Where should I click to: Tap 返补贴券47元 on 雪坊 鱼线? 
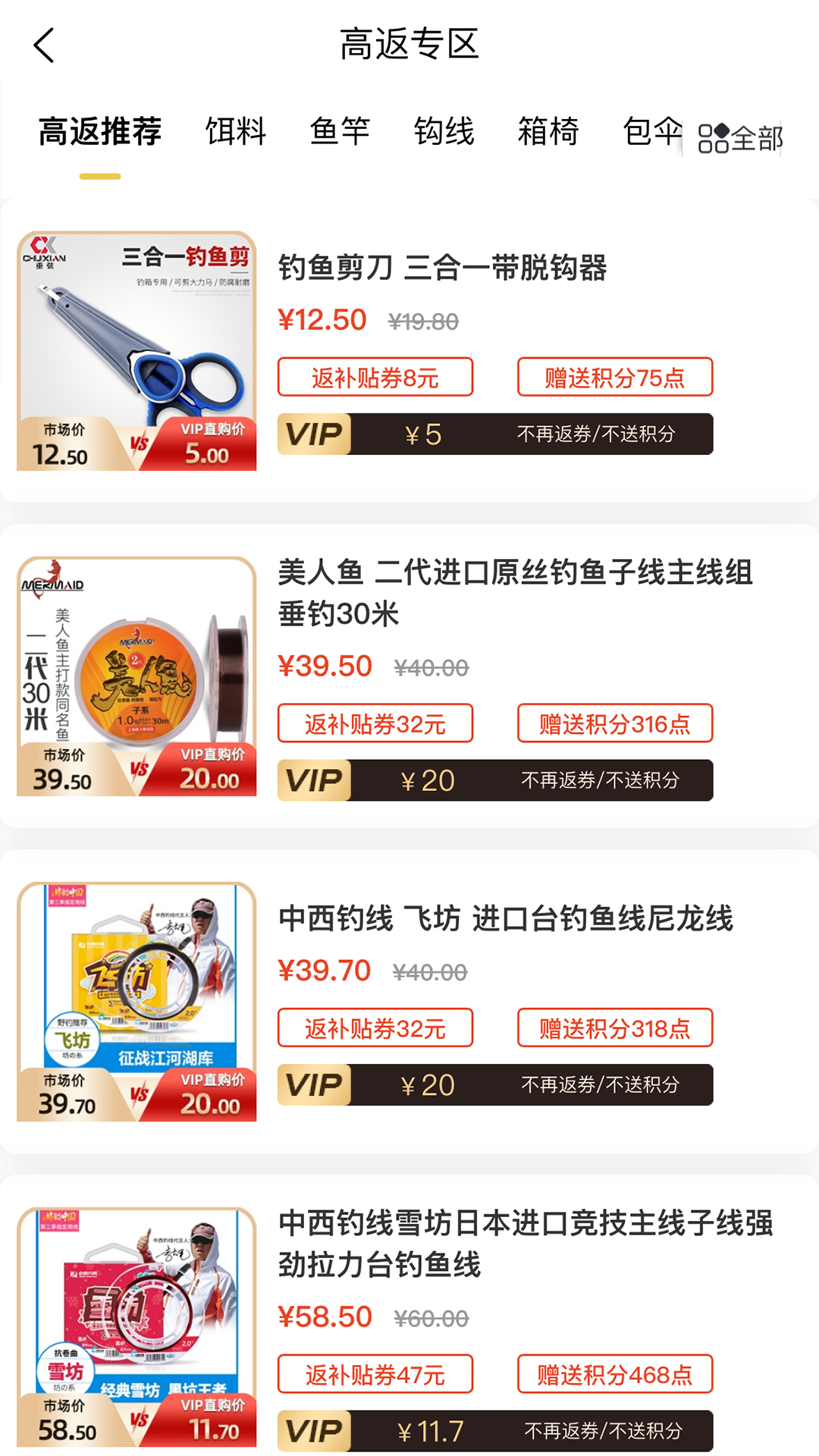tap(375, 1374)
